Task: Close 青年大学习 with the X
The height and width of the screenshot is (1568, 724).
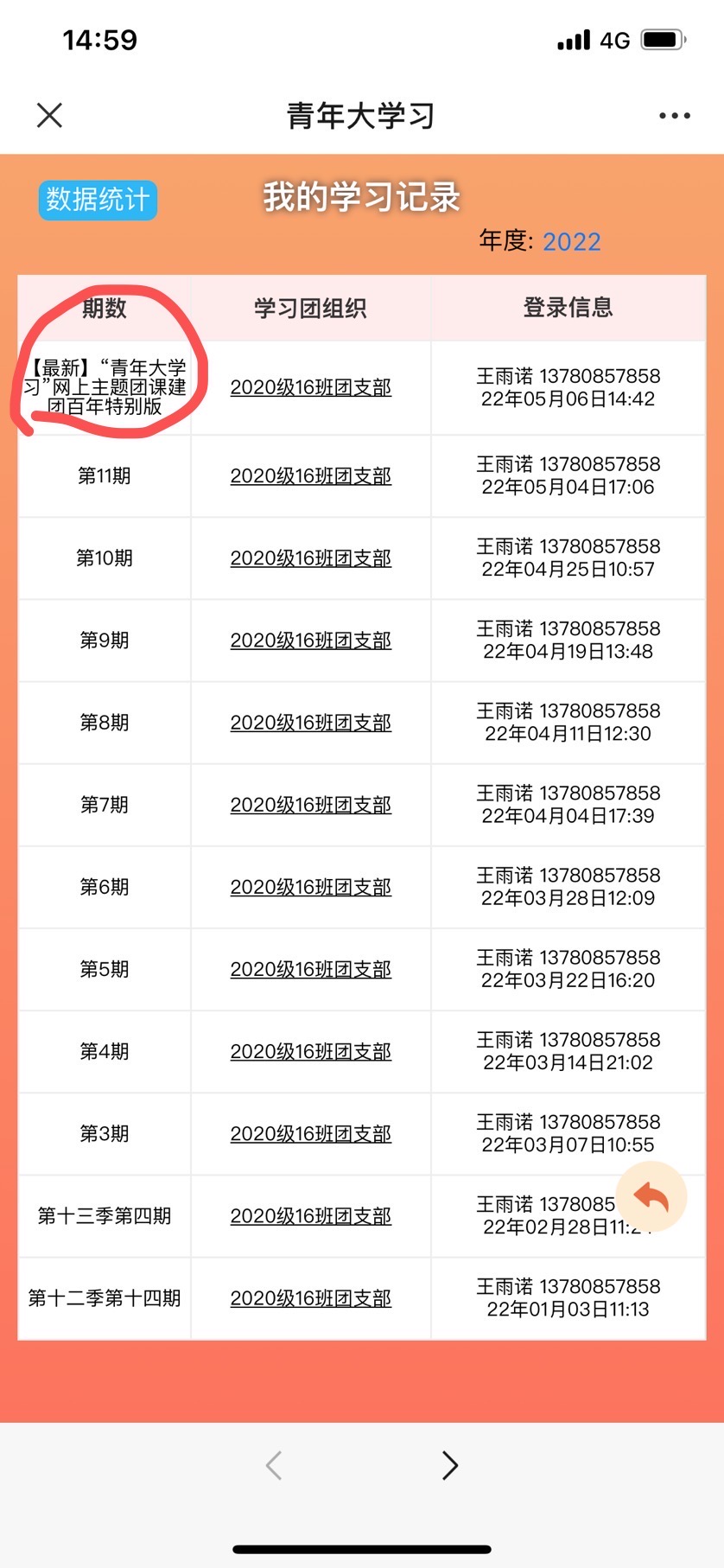Action: (x=49, y=115)
